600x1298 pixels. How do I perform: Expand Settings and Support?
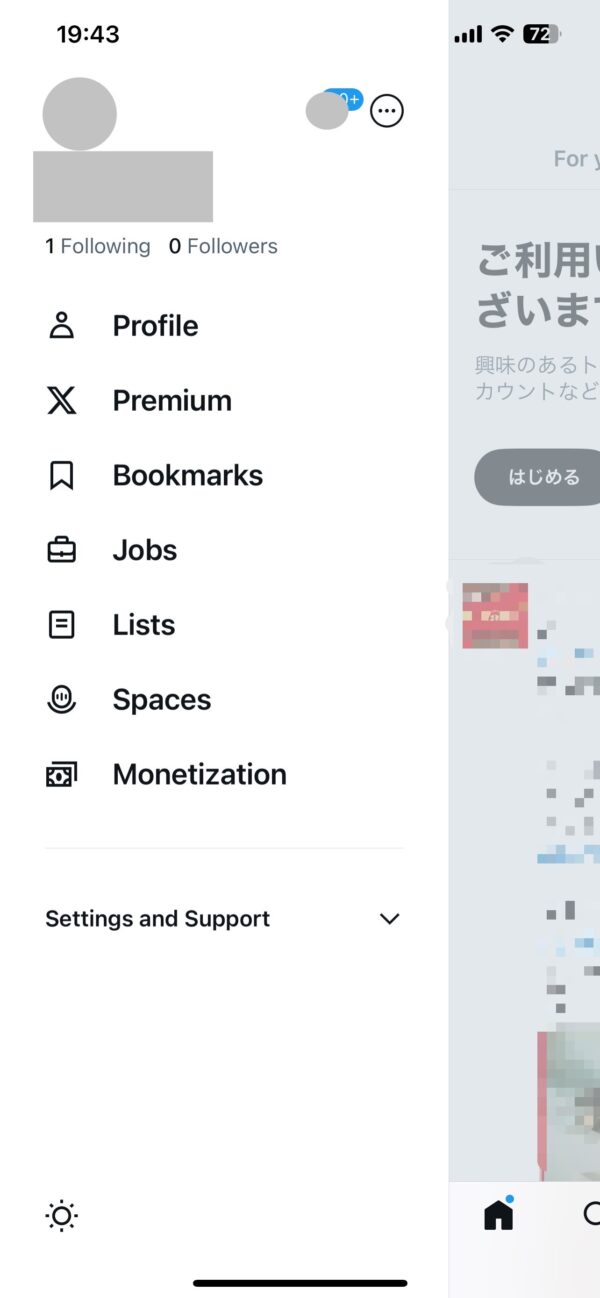[224, 919]
